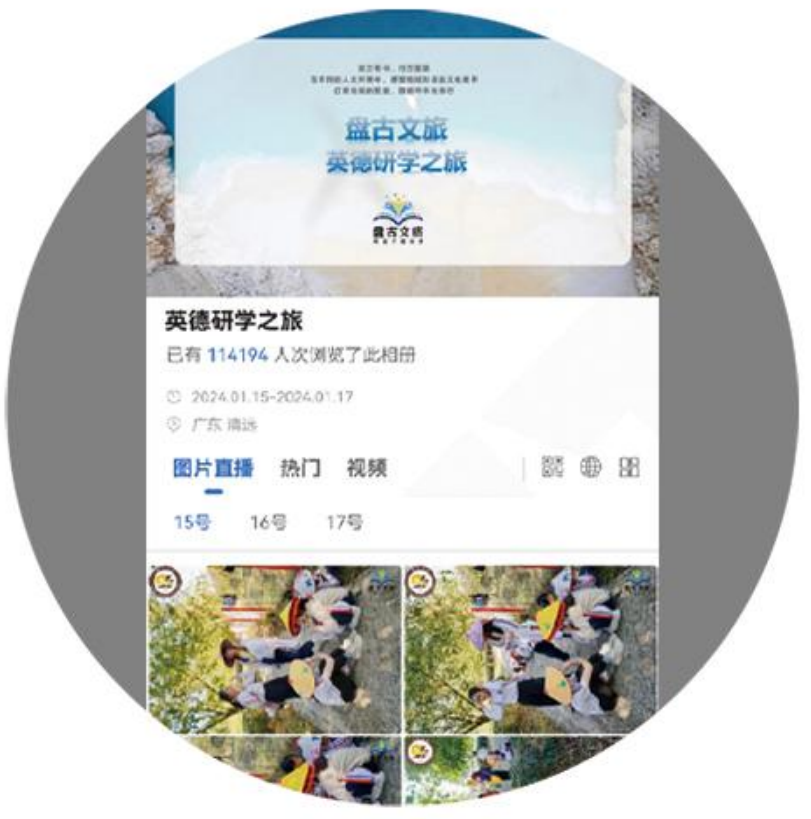
Task: Switch to the 热门 tab
Action: click(x=300, y=469)
